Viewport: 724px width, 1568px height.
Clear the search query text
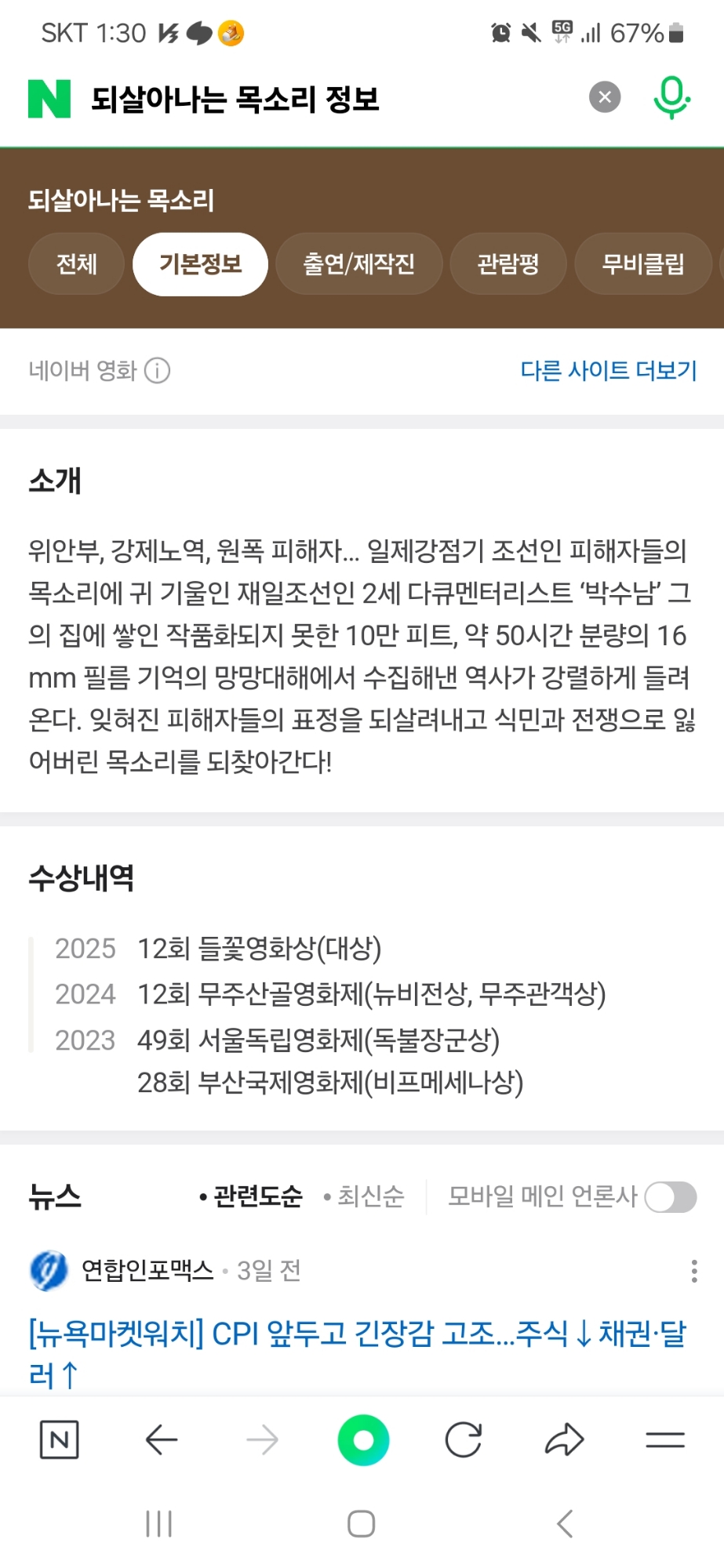click(605, 97)
